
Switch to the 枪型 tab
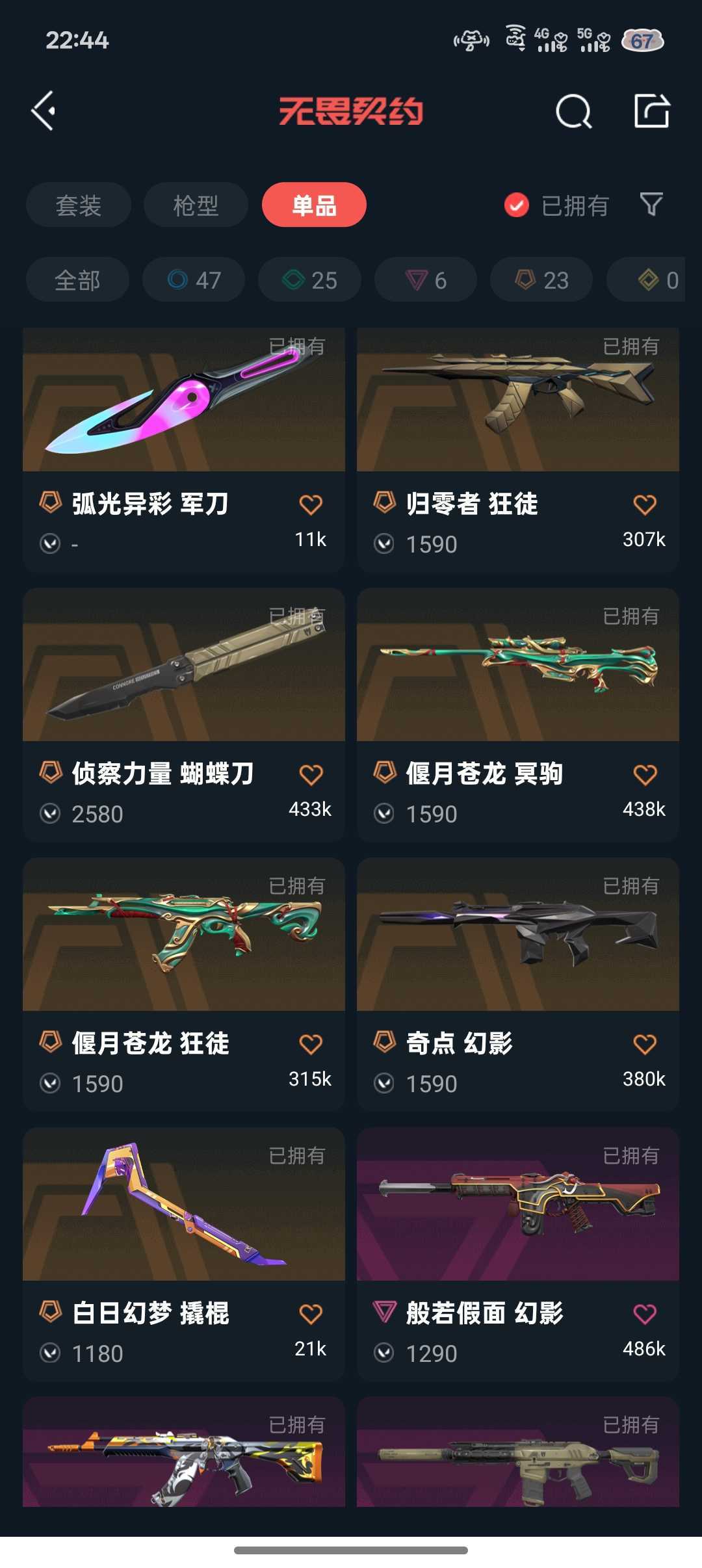(x=196, y=205)
